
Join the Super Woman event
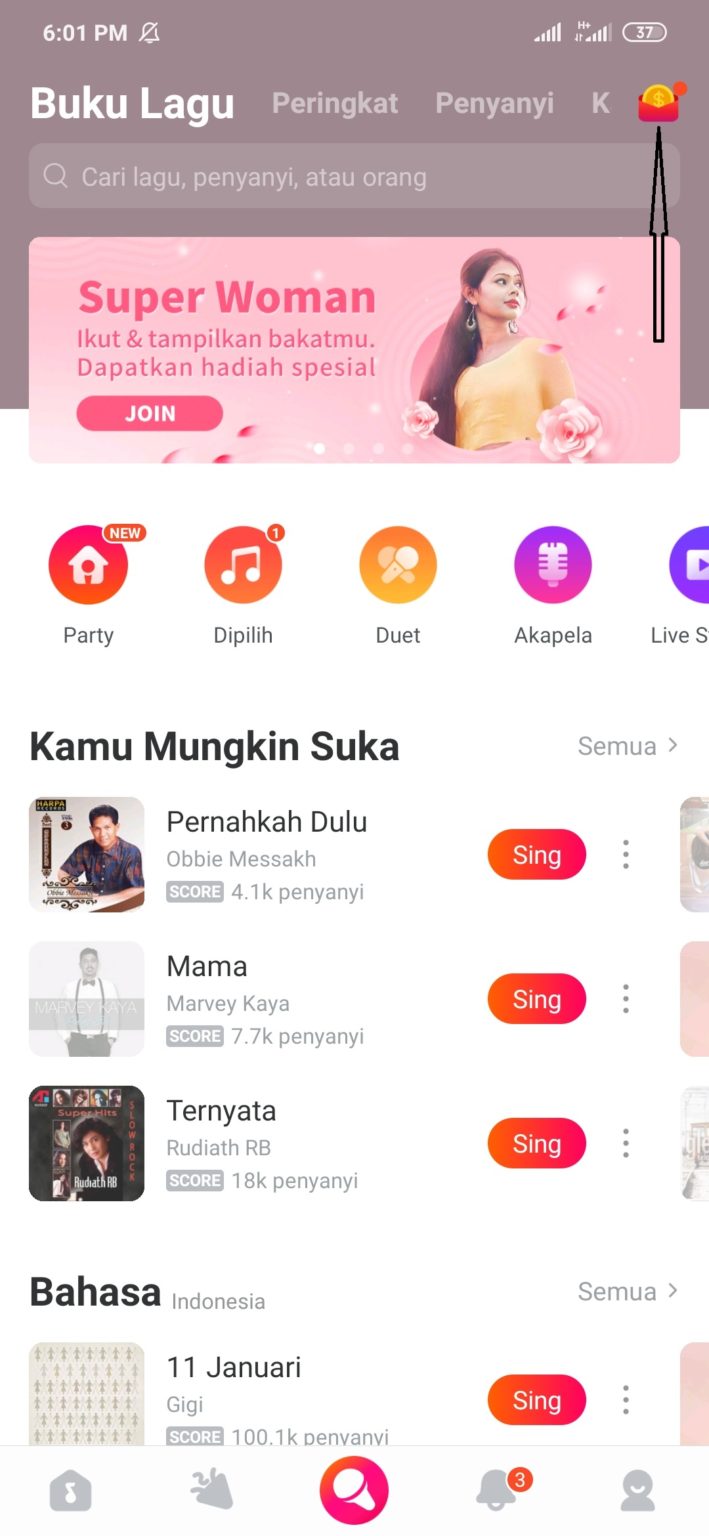(x=150, y=413)
